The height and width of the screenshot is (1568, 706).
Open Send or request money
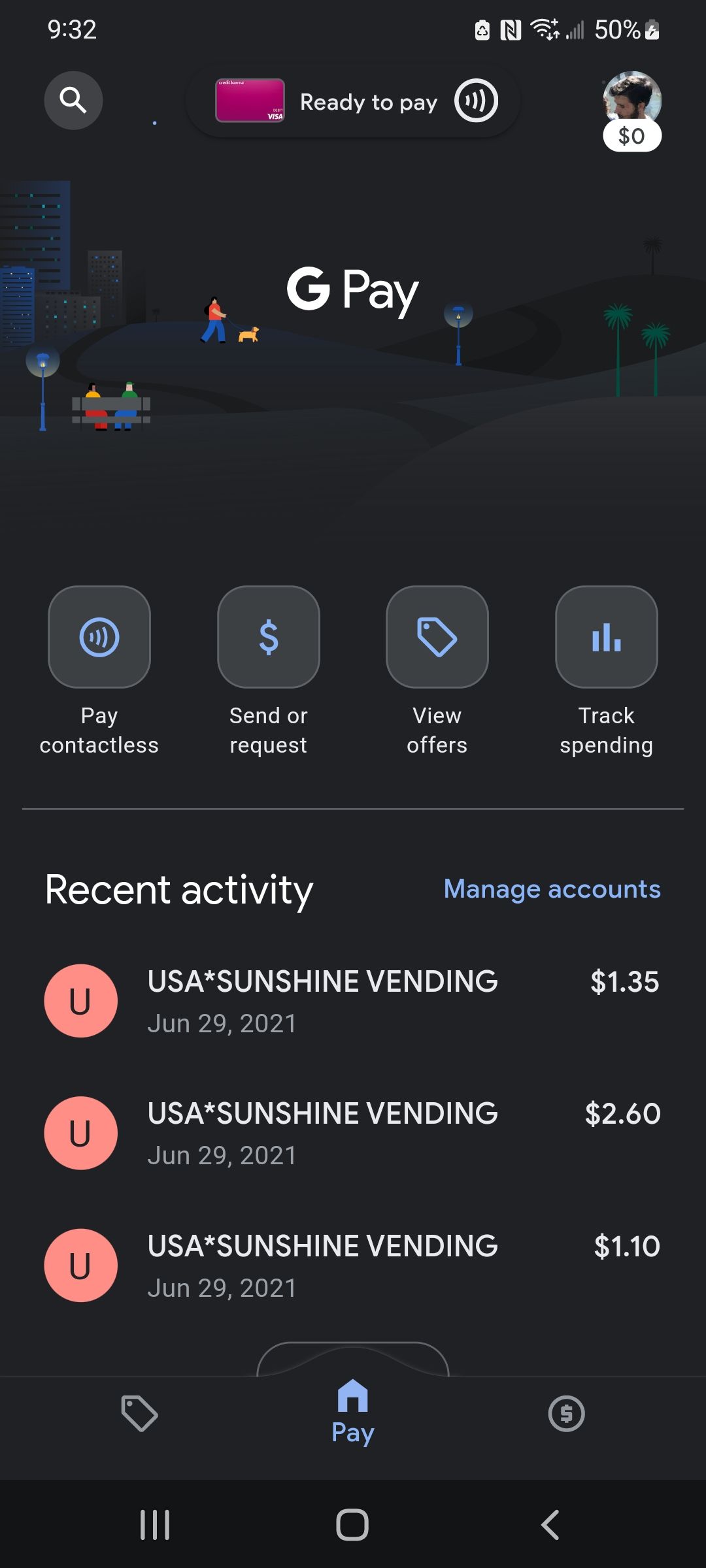(268, 637)
